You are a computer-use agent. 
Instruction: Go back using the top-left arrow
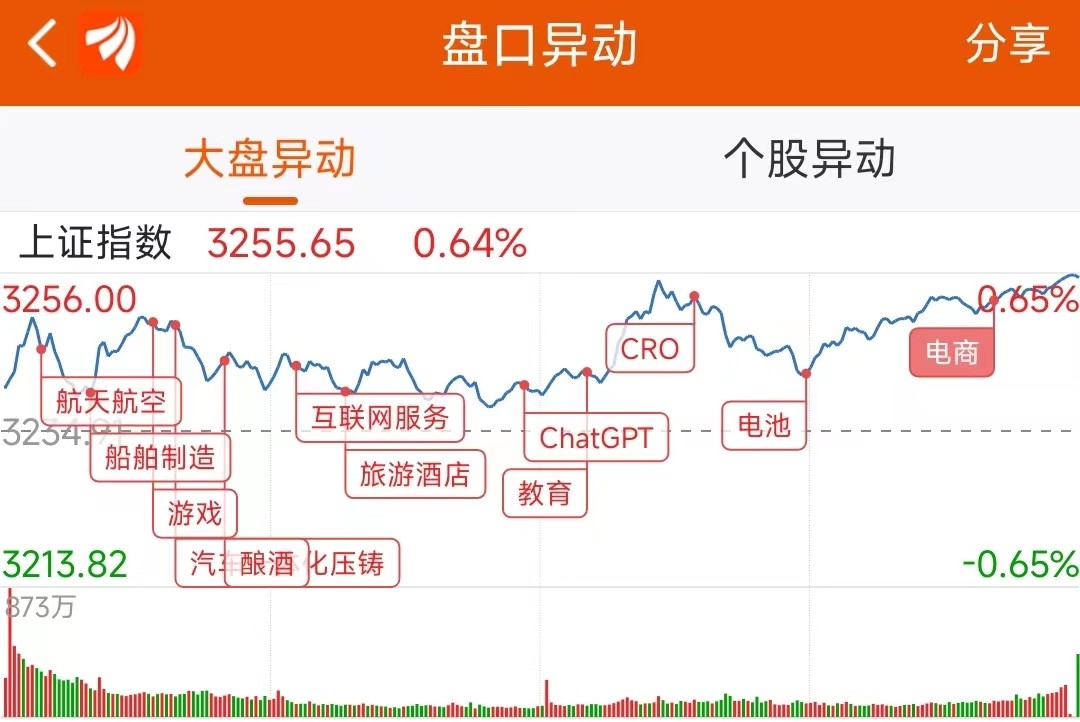tap(42, 45)
